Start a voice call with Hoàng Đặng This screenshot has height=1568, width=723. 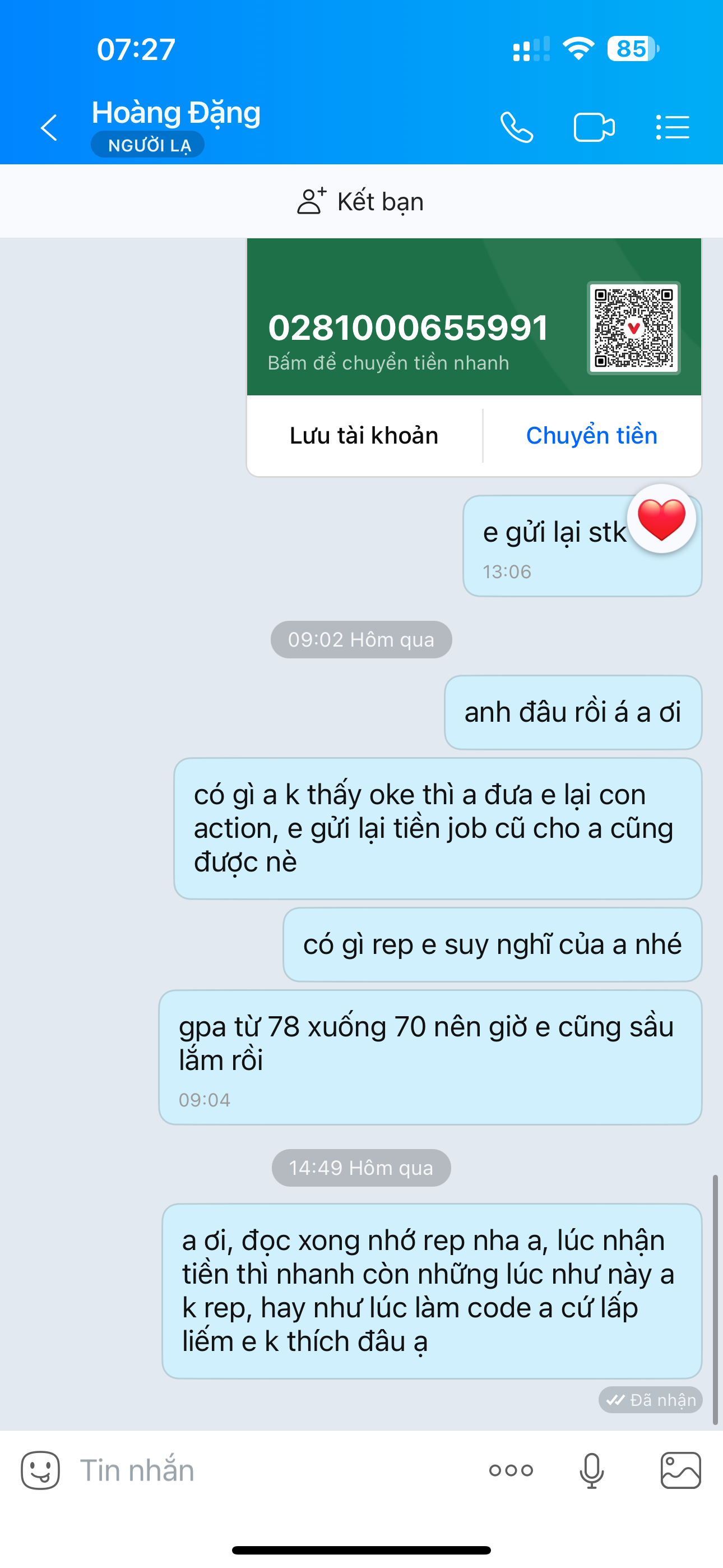pyautogui.click(x=517, y=128)
